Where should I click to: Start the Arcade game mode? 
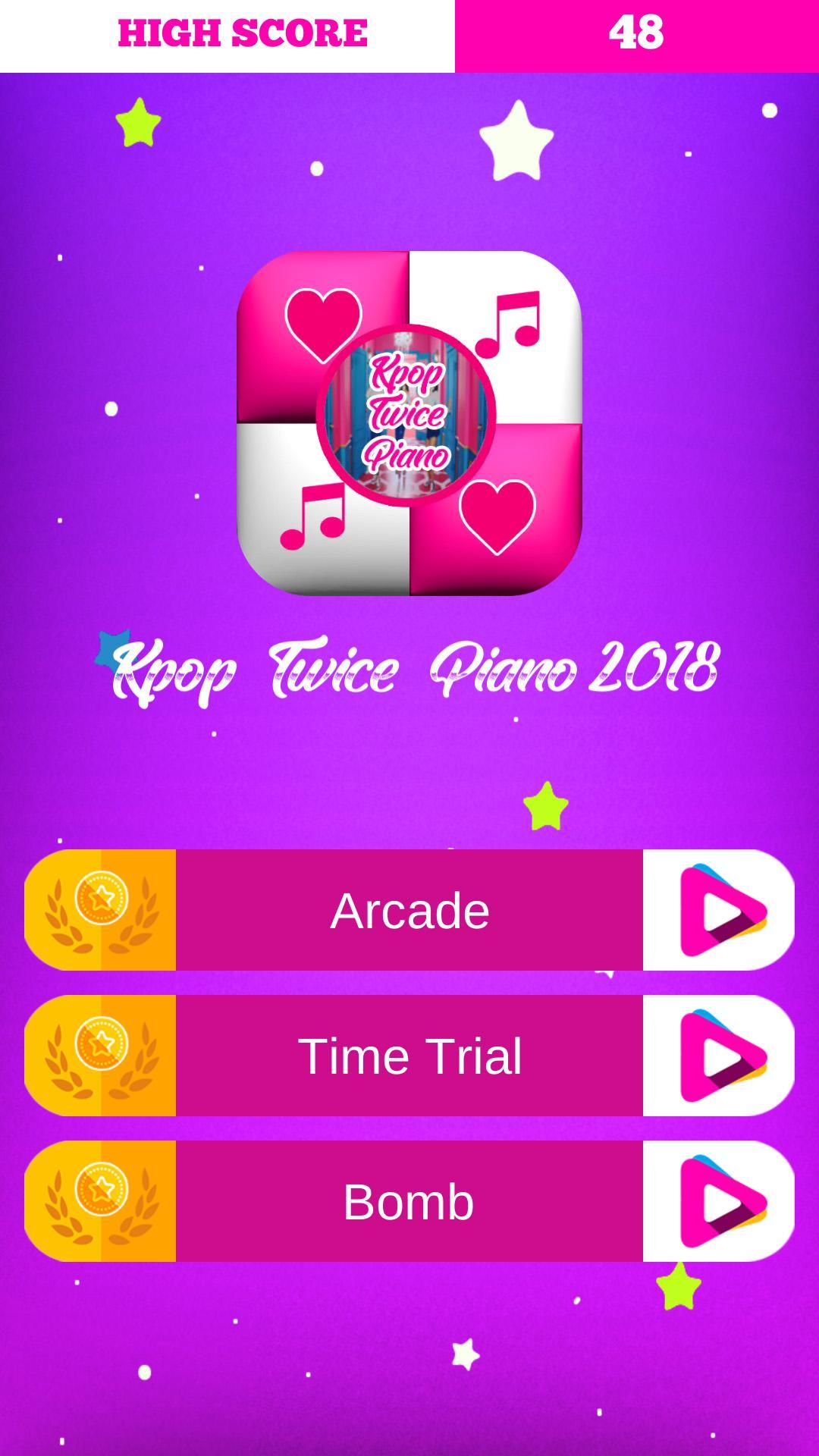point(409,910)
